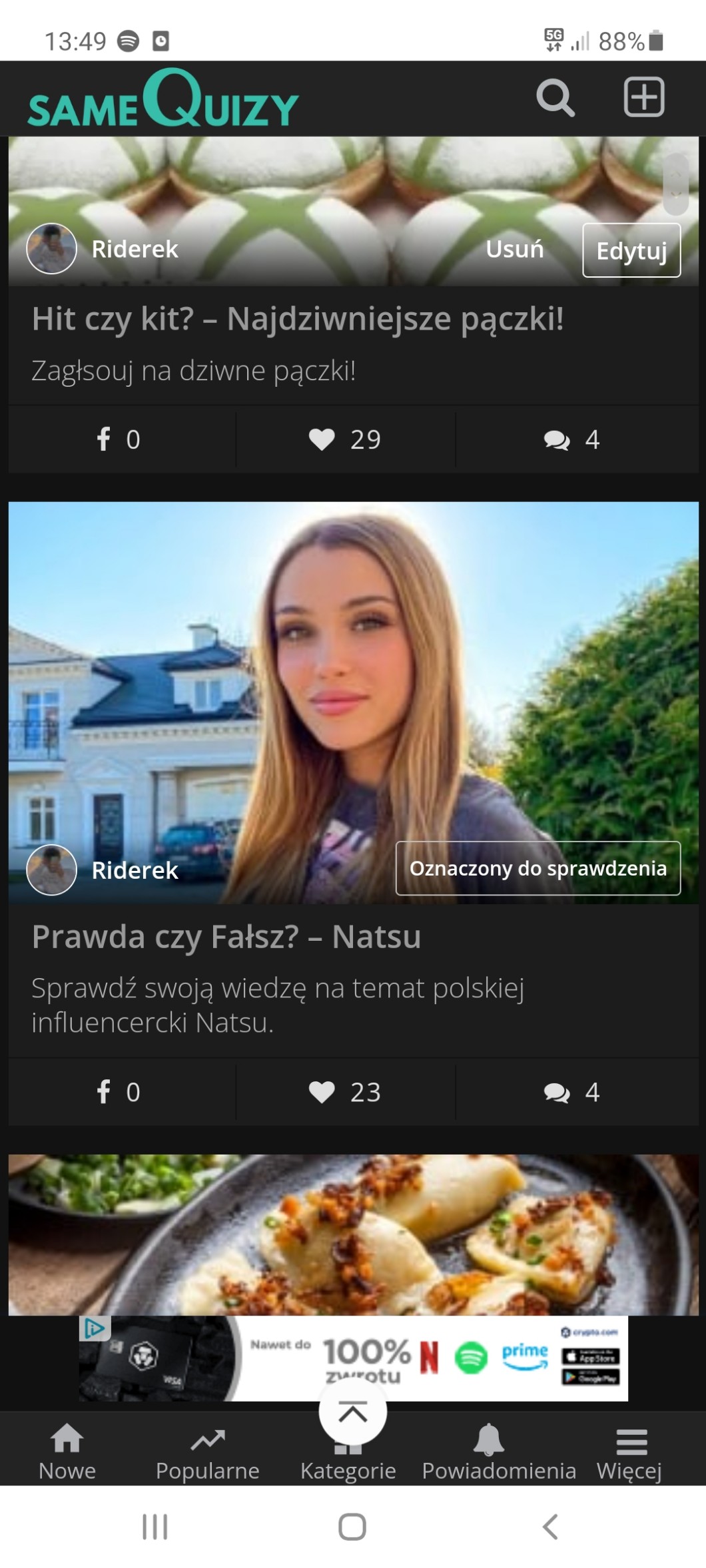Tap Edytuj on the pączki quiz

631,251
